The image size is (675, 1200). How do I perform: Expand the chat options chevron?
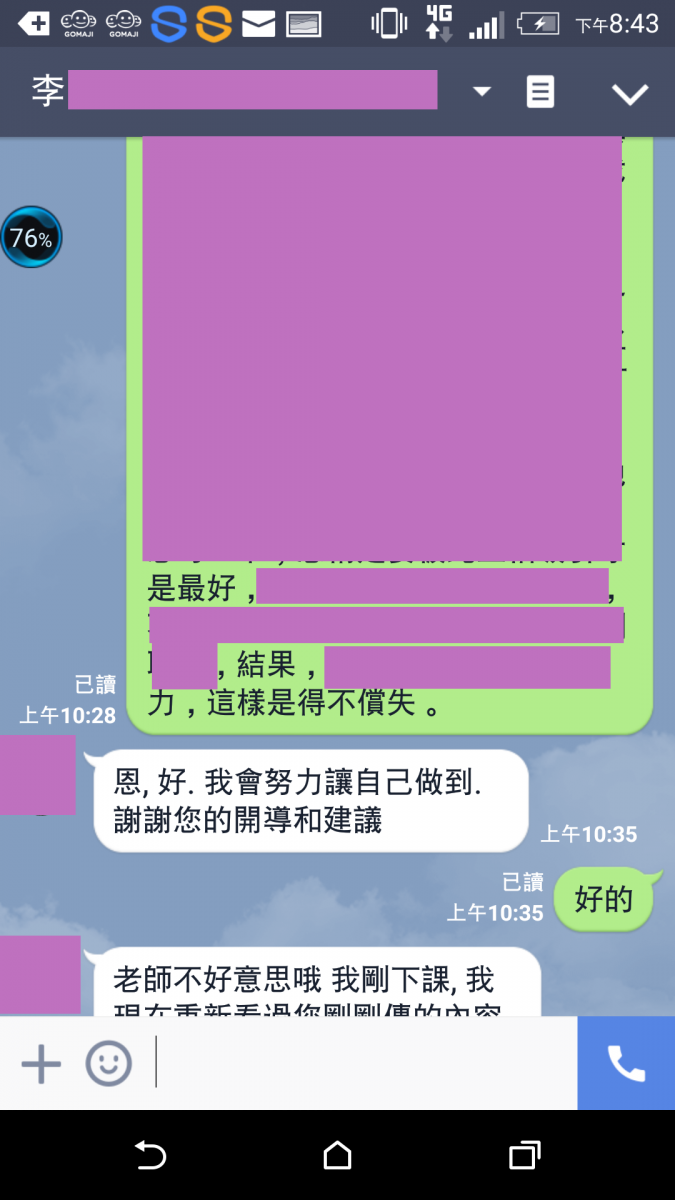[630, 94]
